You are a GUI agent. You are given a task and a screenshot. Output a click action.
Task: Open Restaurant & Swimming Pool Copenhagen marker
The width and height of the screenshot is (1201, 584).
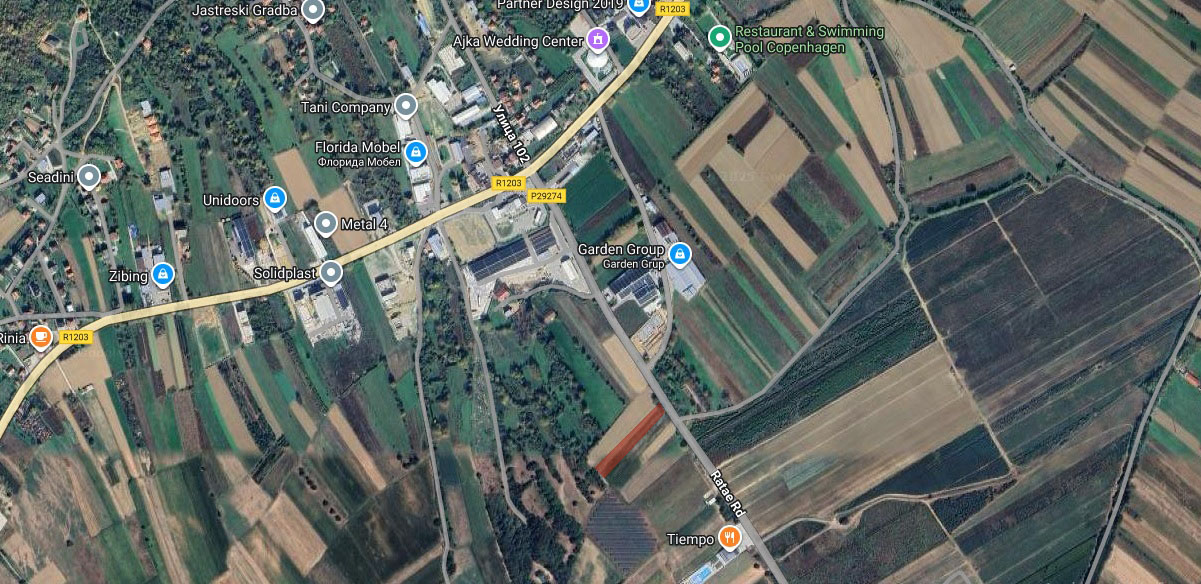click(x=718, y=38)
